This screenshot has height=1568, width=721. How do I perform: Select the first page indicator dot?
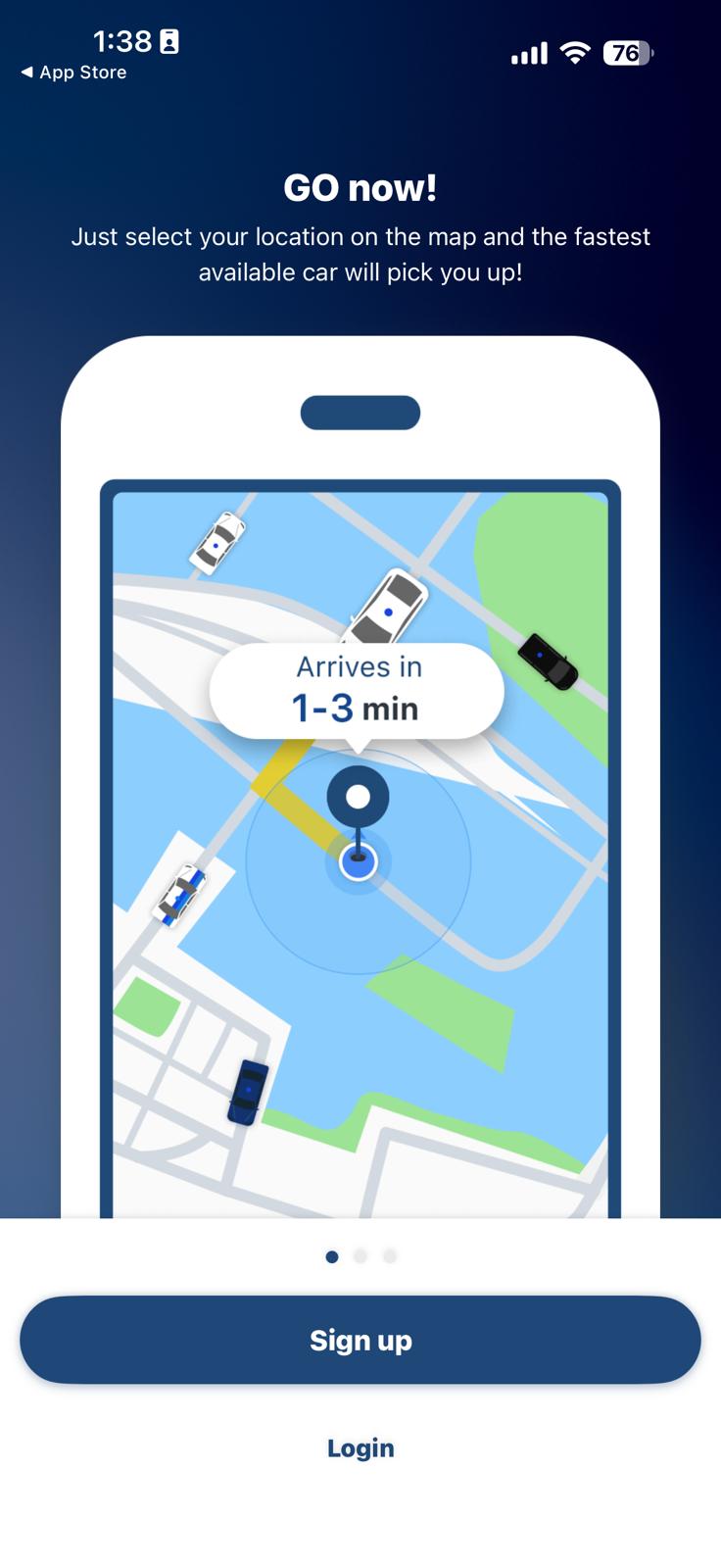[332, 1255]
